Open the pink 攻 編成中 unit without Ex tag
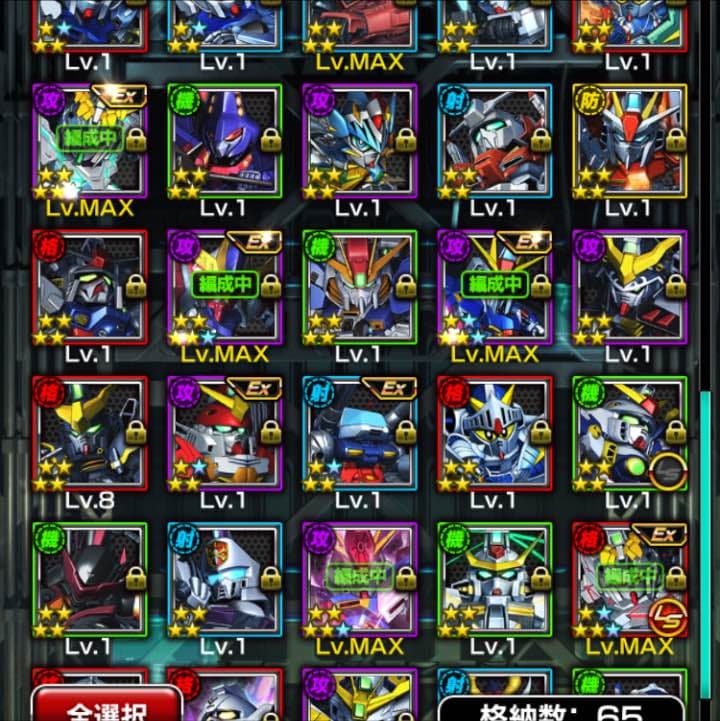This screenshot has height=721, width=720. (x=359, y=579)
